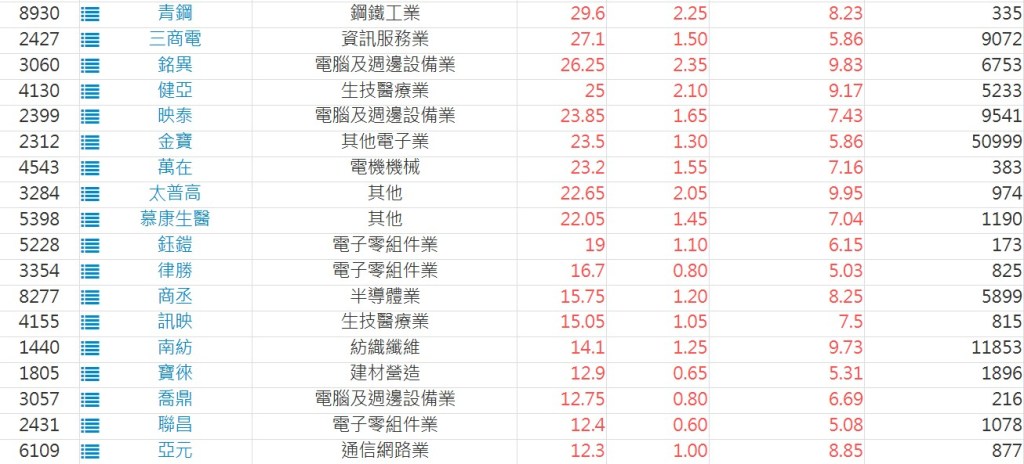Viewport: 1024px width, 464px height.
Task: View details for 太普高
Action: pyautogui.click(x=175, y=193)
